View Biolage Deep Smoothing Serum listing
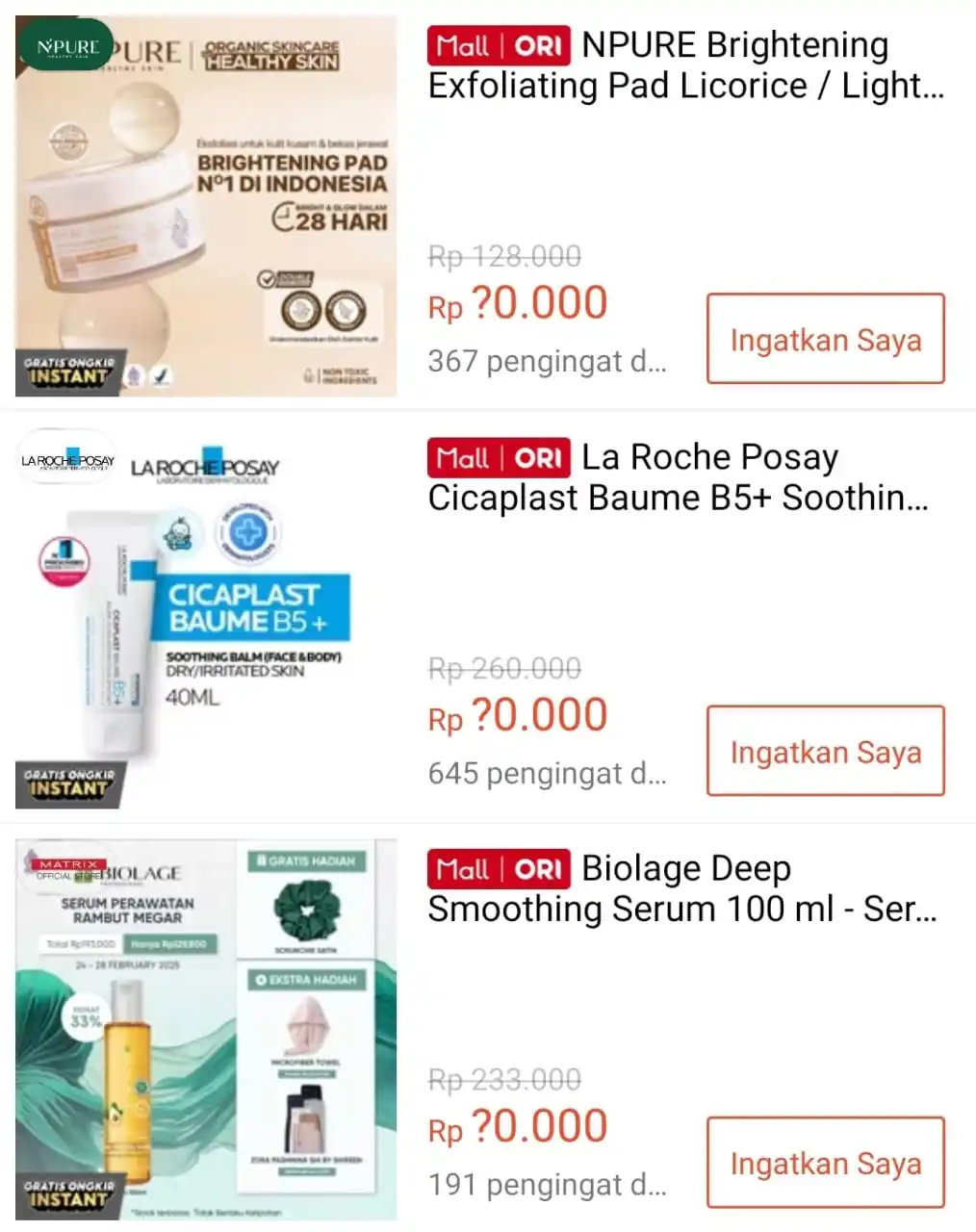 click(x=681, y=888)
